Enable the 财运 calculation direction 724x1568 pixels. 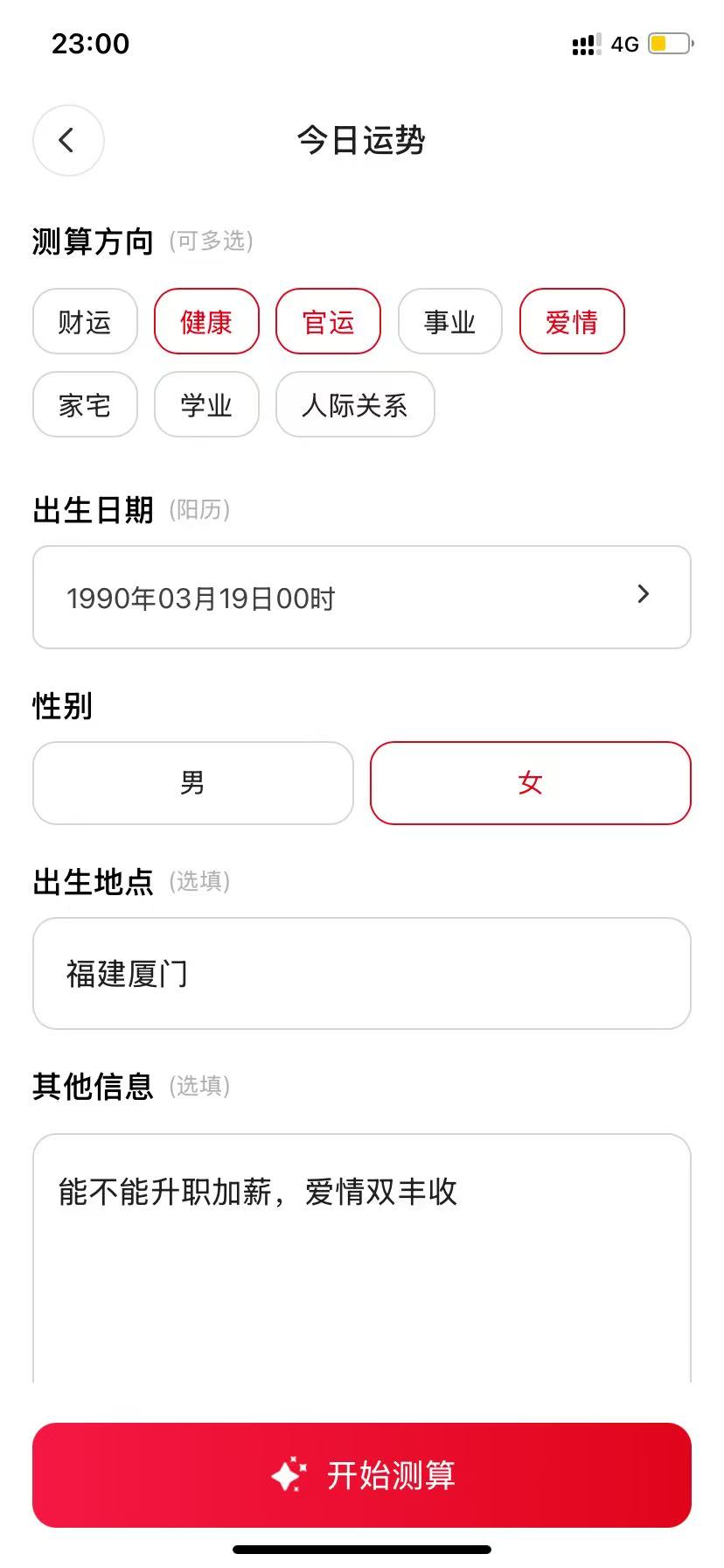(x=85, y=321)
